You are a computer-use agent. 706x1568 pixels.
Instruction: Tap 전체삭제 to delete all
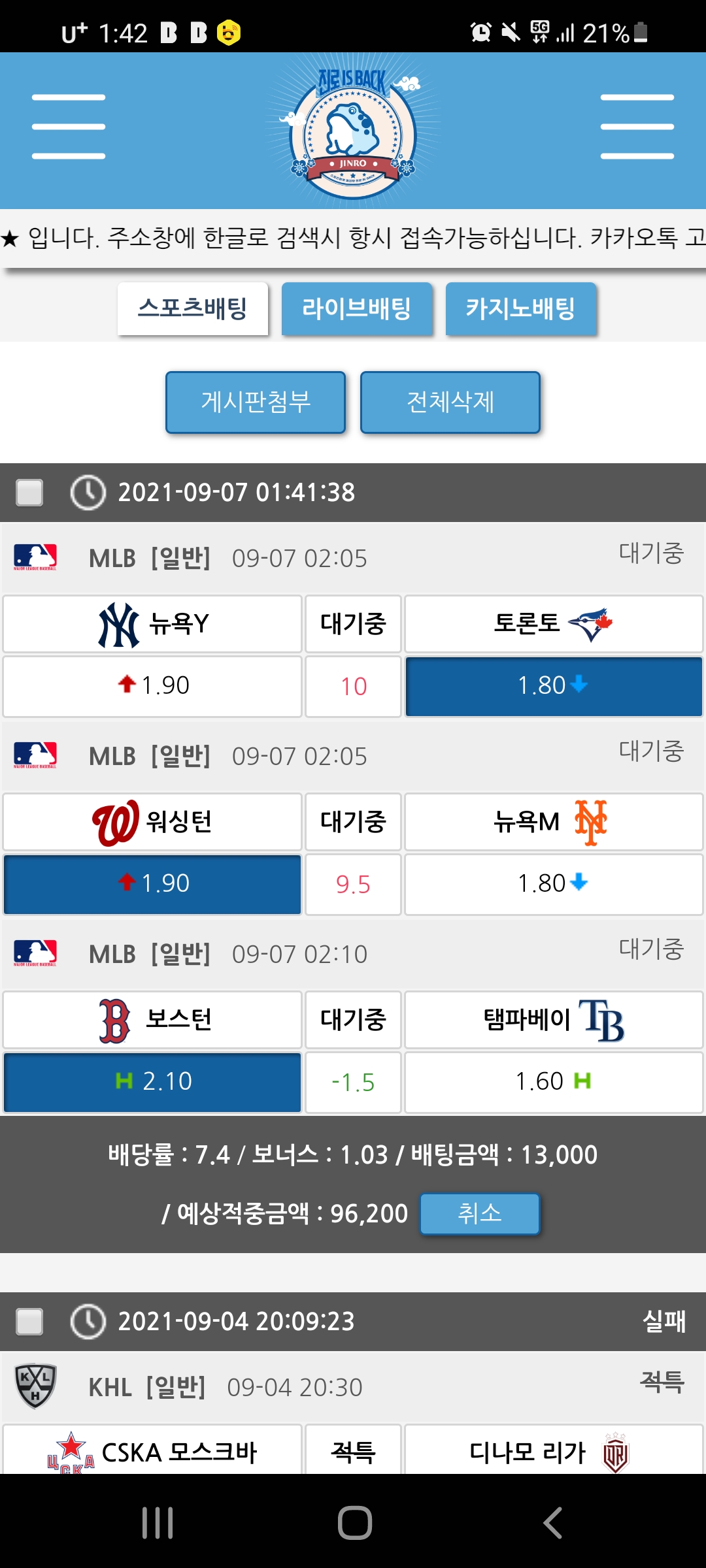pos(450,402)
